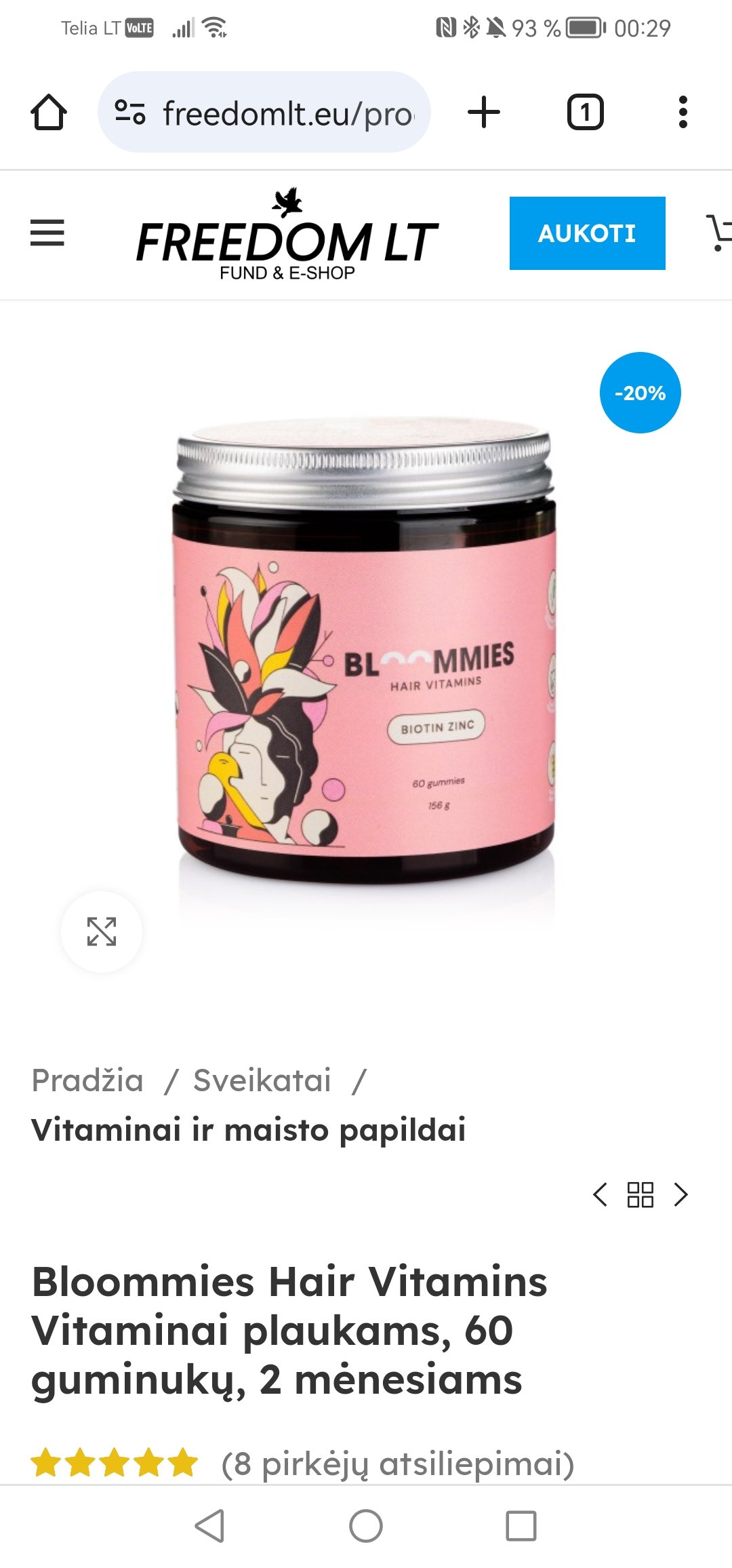Open the Sveikatai breadcrumb category

pyautogui.click(x=262, y=1080)
